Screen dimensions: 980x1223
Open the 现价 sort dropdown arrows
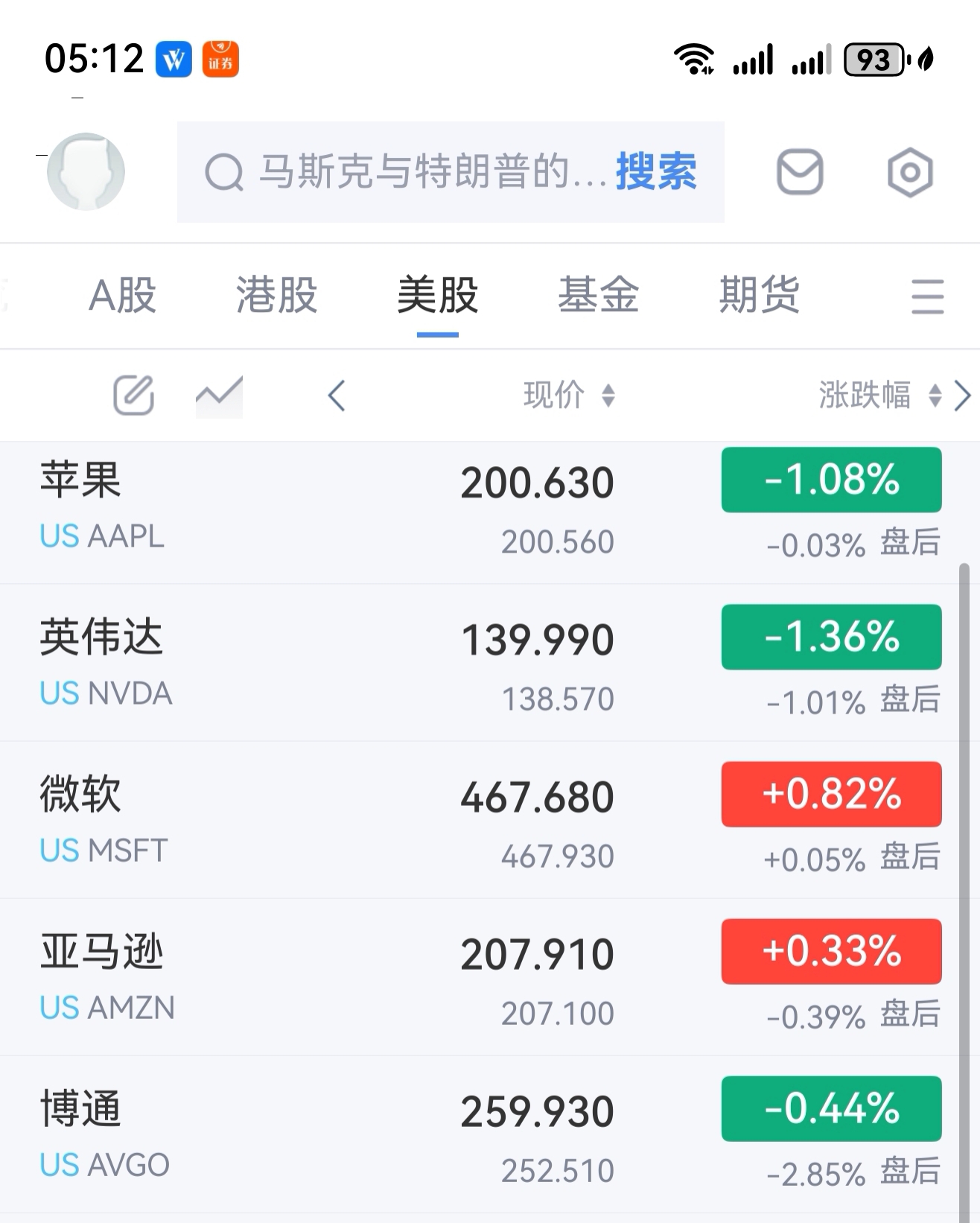(x=608, y=396)
